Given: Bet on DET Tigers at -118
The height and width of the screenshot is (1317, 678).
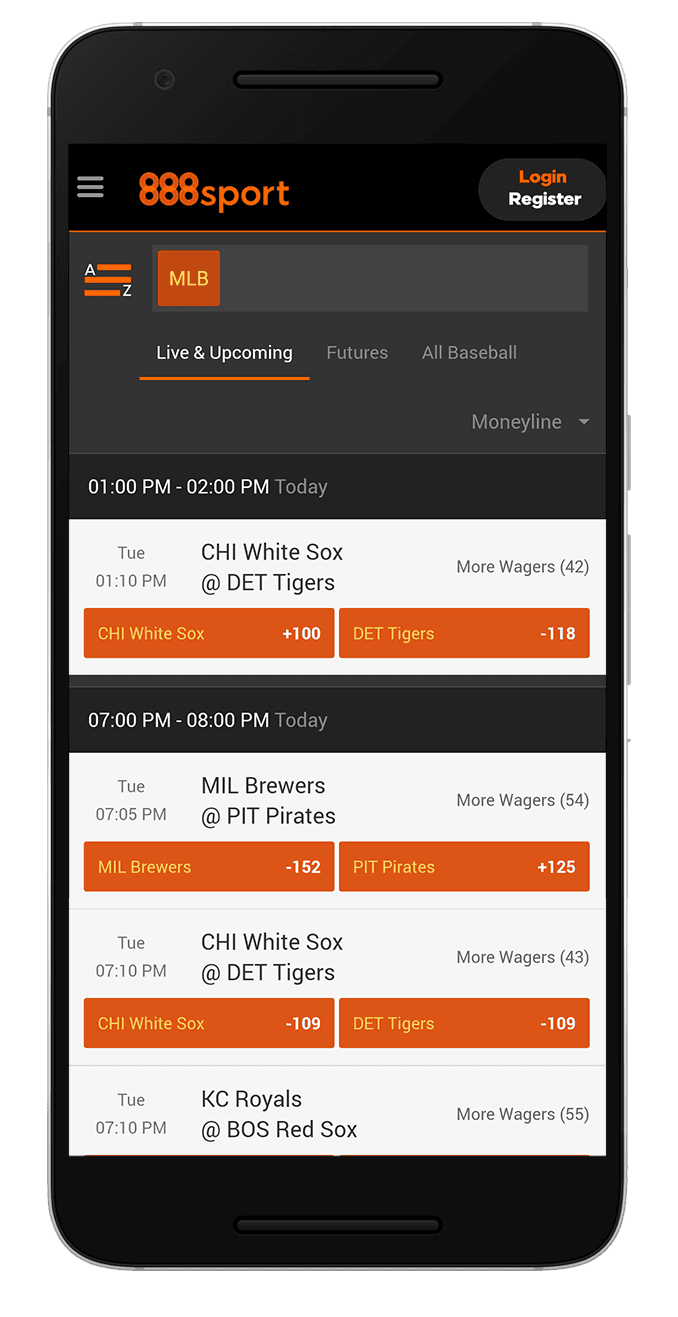Looking at the screenshot, I should (464, 633).
